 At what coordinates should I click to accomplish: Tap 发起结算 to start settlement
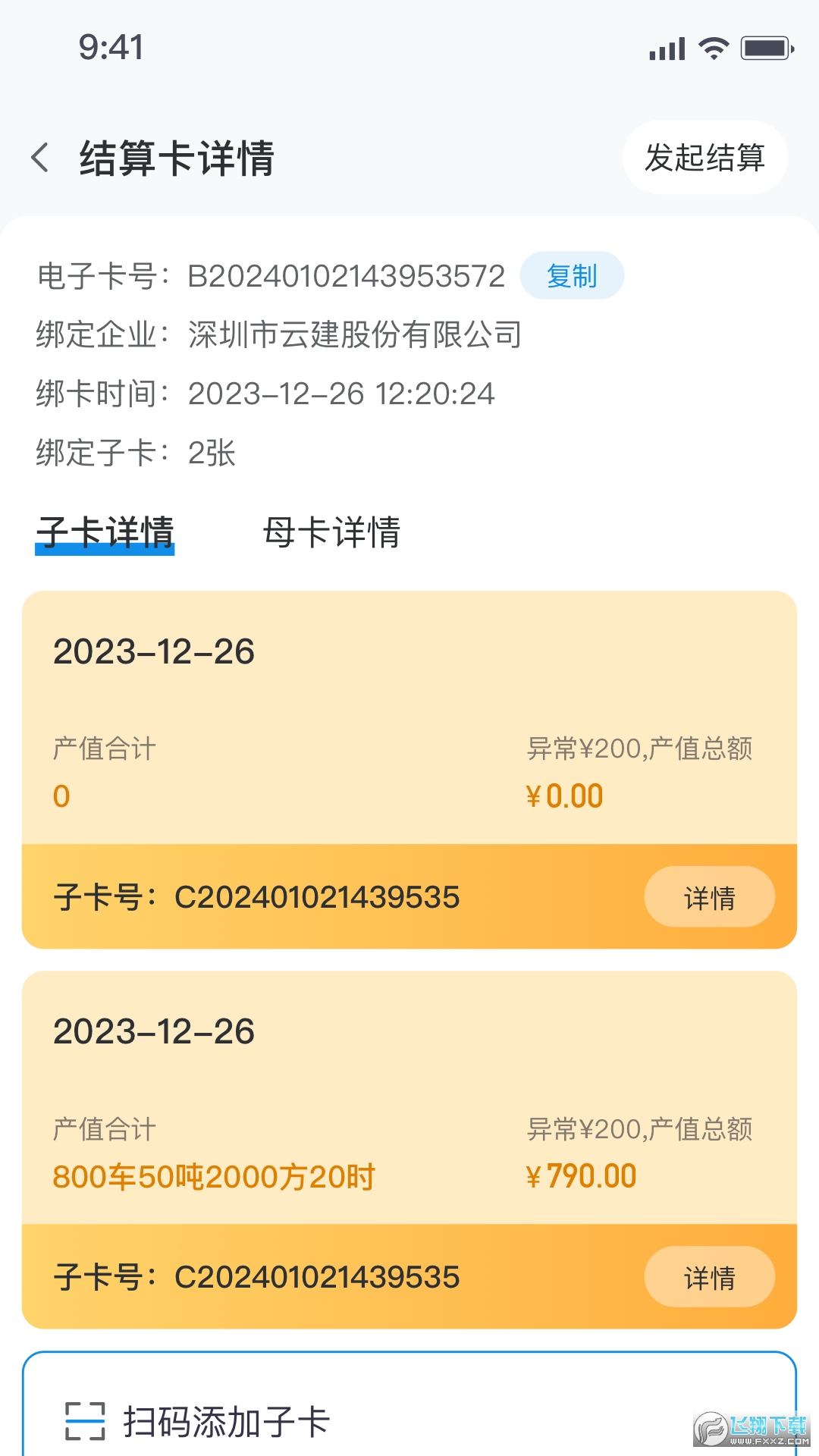coord(704,158)
